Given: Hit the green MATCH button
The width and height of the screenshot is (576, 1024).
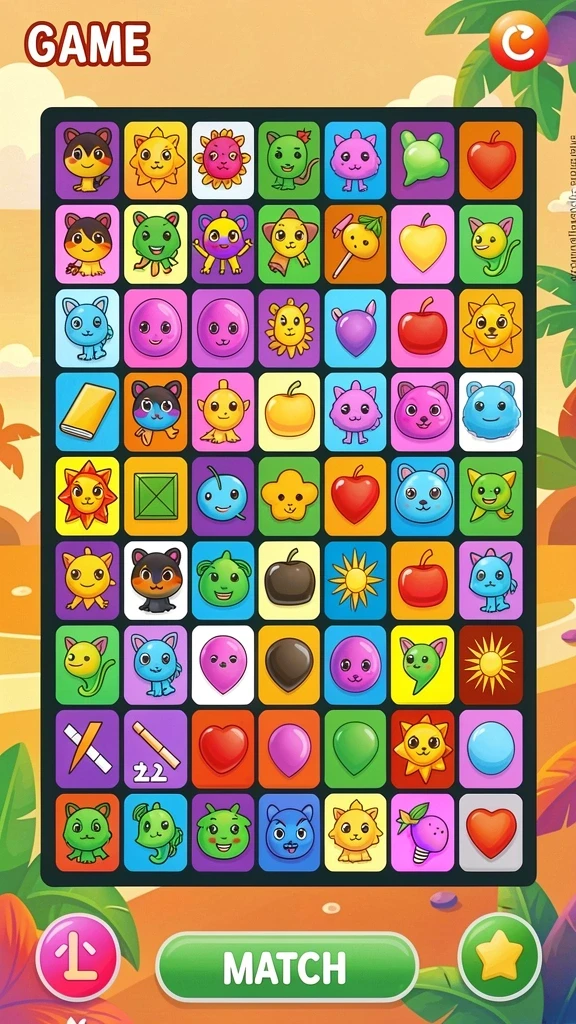Looking at the screenshot, I should 287,967.
